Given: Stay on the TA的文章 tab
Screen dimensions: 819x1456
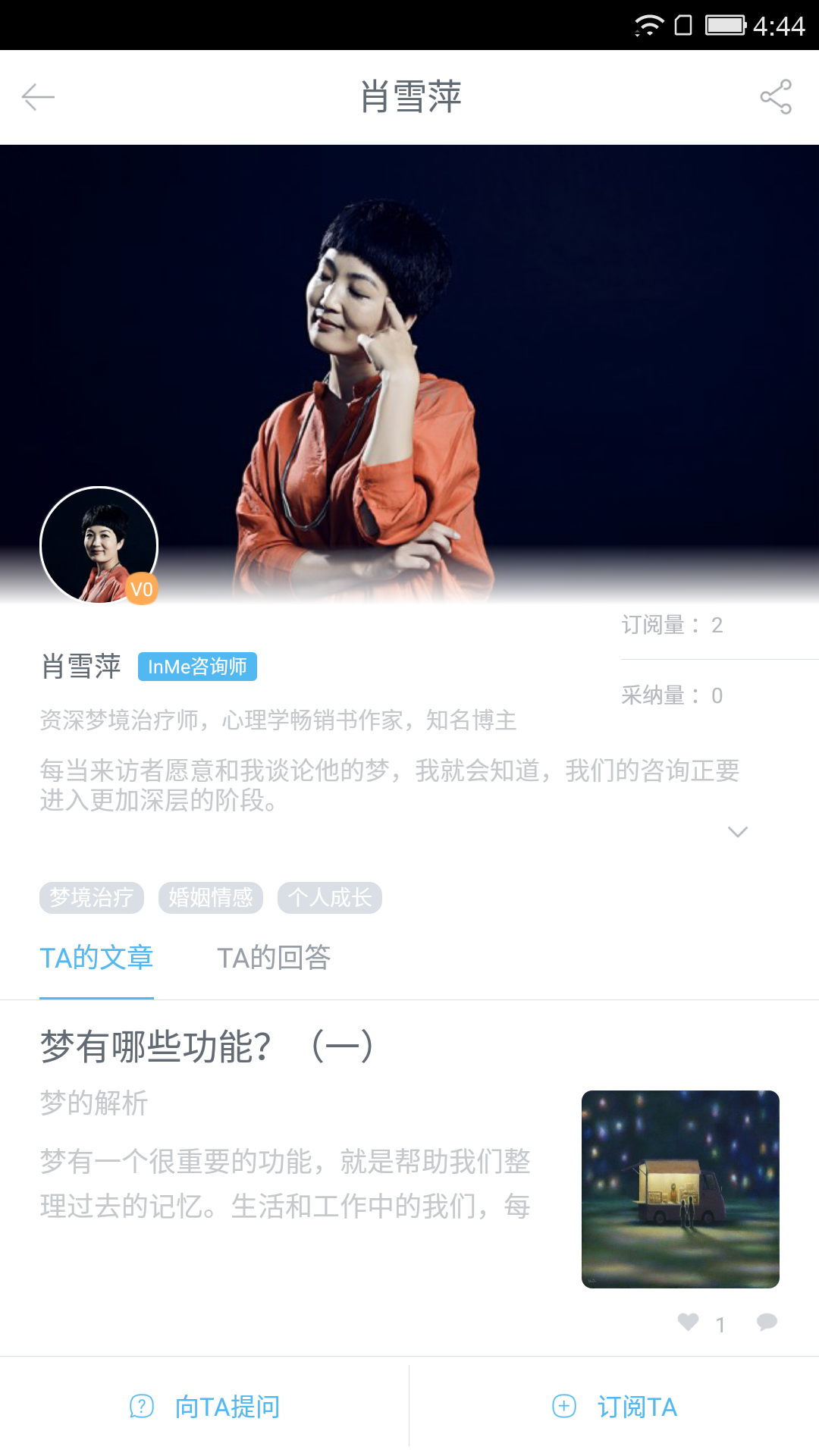Looking at the screenshot, I should tap(96, 958).
